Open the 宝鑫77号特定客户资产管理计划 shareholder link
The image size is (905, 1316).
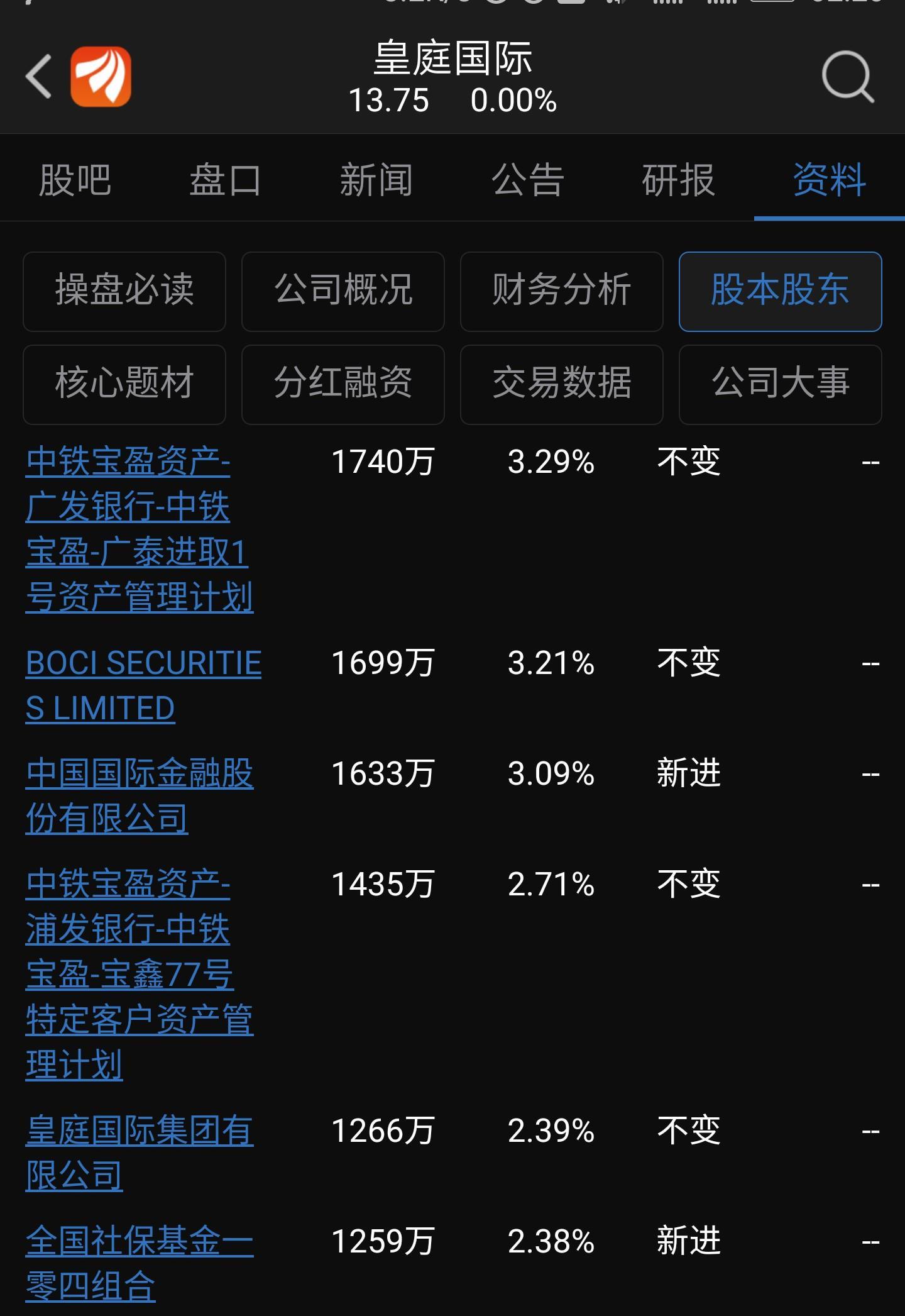(x=140, y=975)
